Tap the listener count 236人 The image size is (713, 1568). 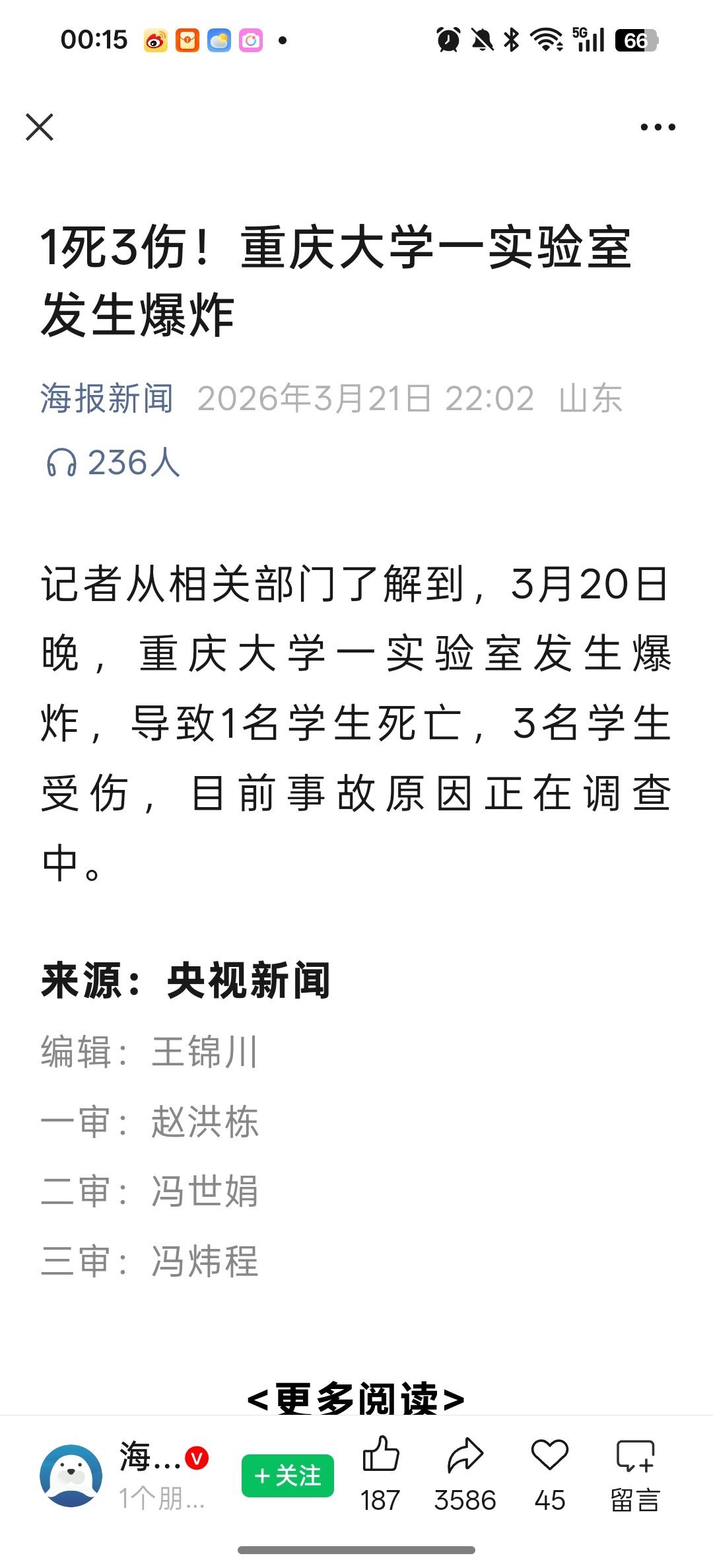point(132,464)
